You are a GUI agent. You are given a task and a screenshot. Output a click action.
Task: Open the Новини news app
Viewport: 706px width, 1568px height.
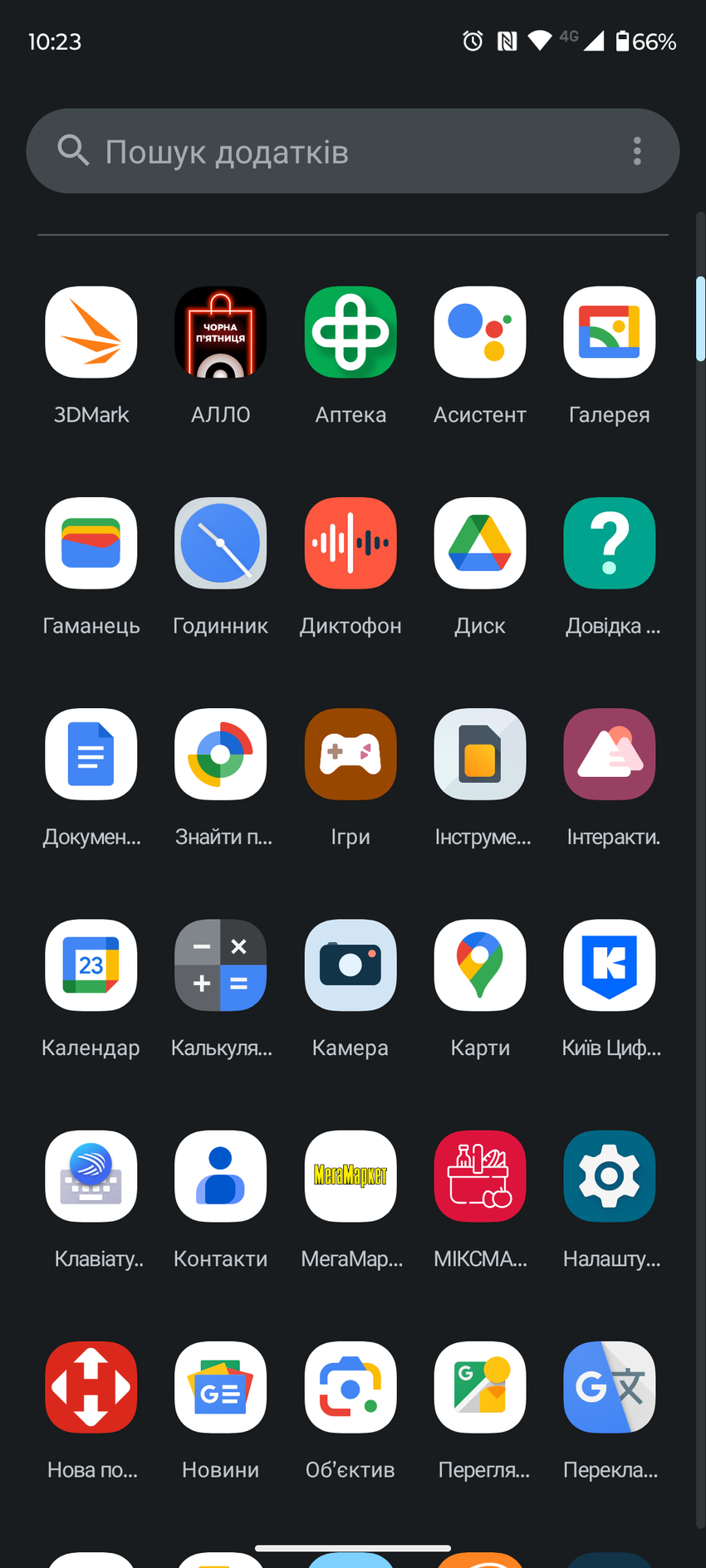tap(221, 1387)
